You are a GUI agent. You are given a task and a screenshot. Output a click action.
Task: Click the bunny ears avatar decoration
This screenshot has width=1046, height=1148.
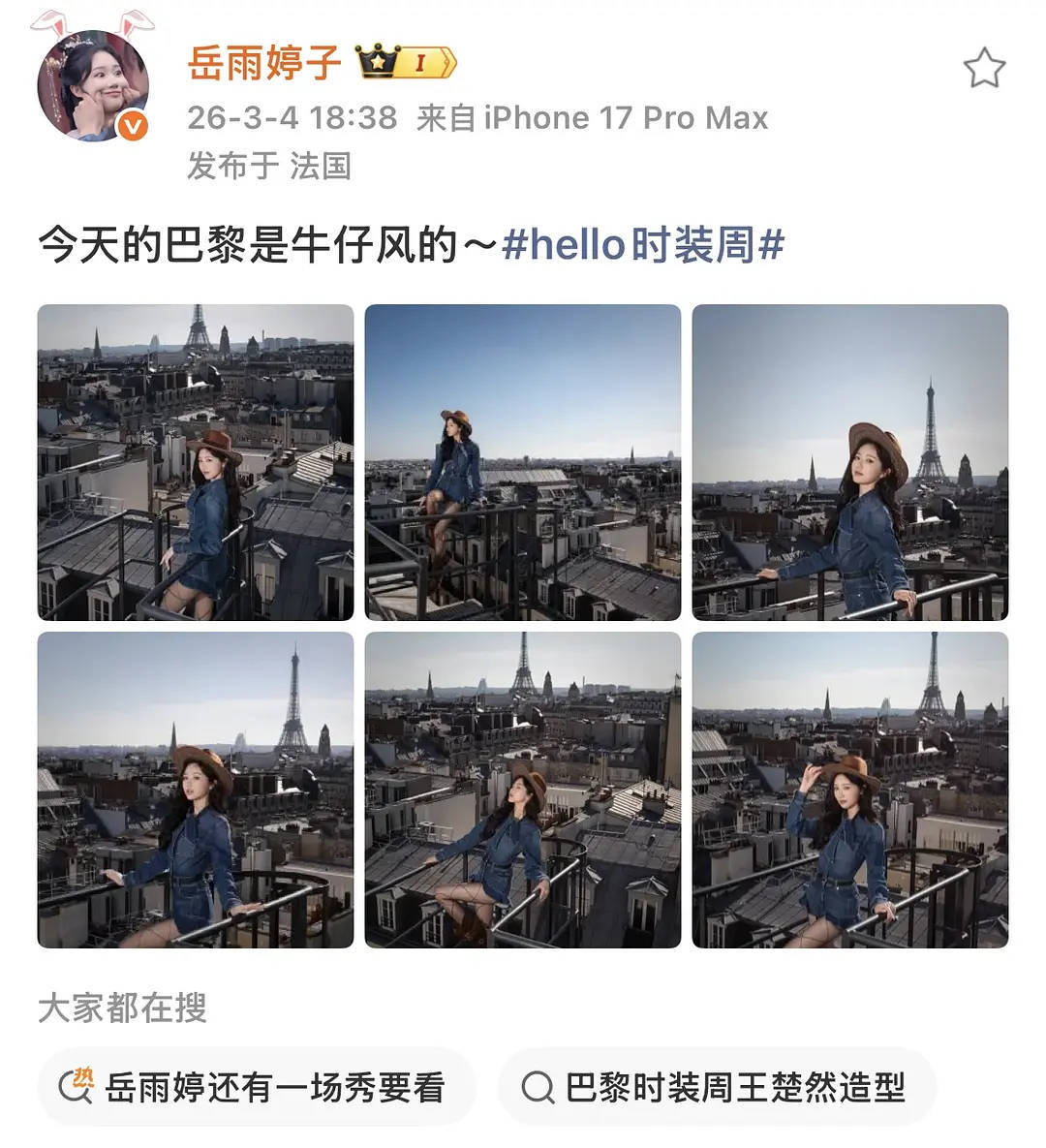point(93,19)
